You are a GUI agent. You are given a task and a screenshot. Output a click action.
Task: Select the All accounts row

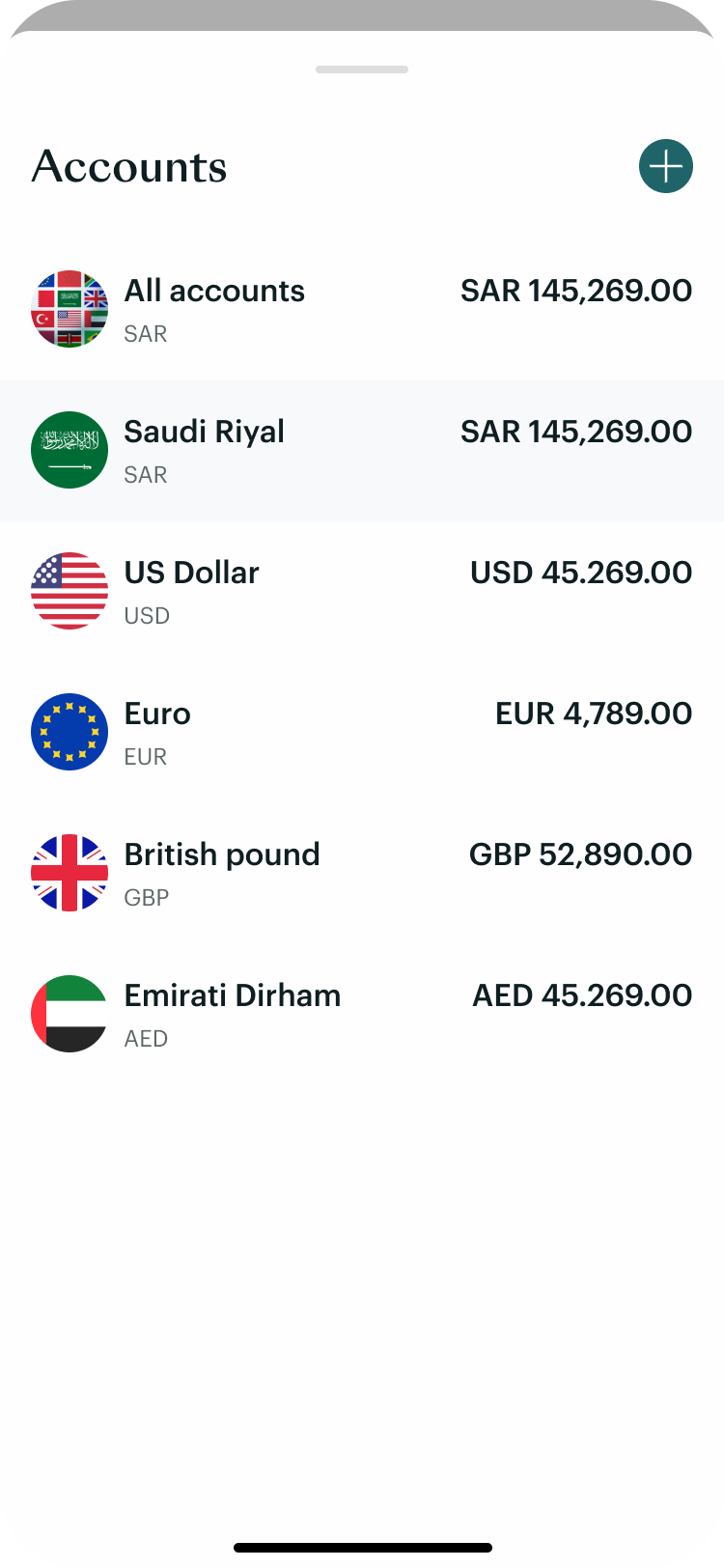click(x=361, y=309)
